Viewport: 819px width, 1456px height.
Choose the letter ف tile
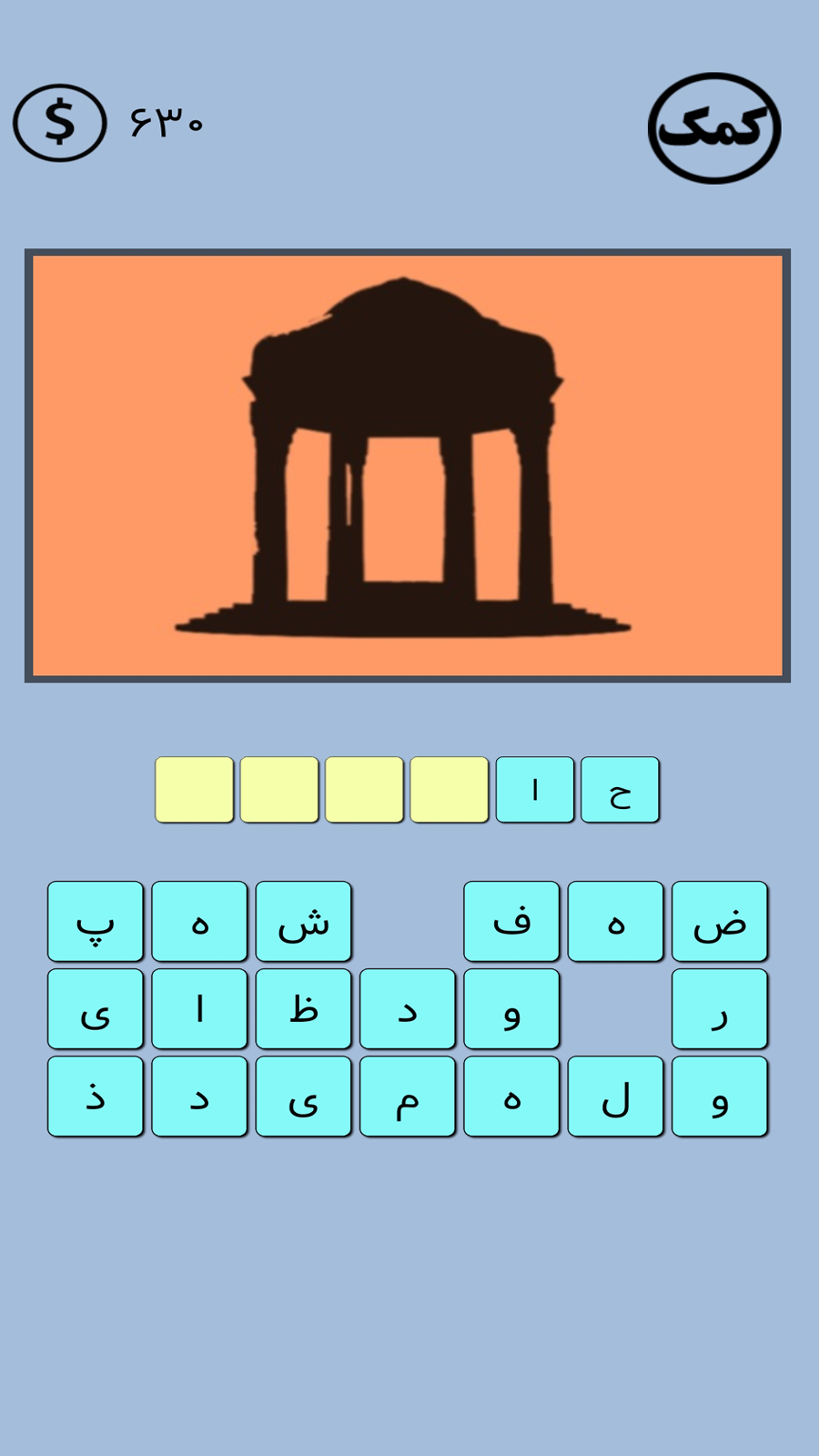pyautogui.click(x=511, y=921)
